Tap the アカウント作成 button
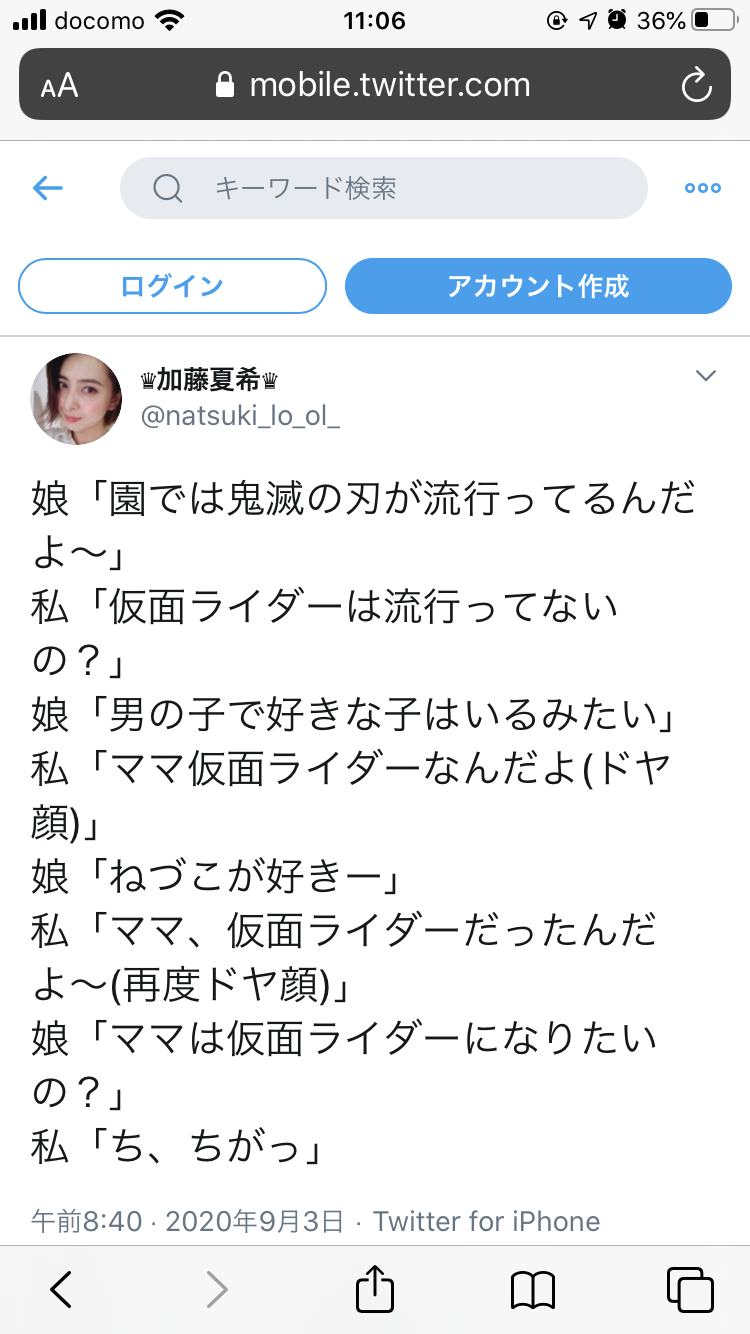The height and width of the screenshot is (1334, 750). click(x=538, y=286)
